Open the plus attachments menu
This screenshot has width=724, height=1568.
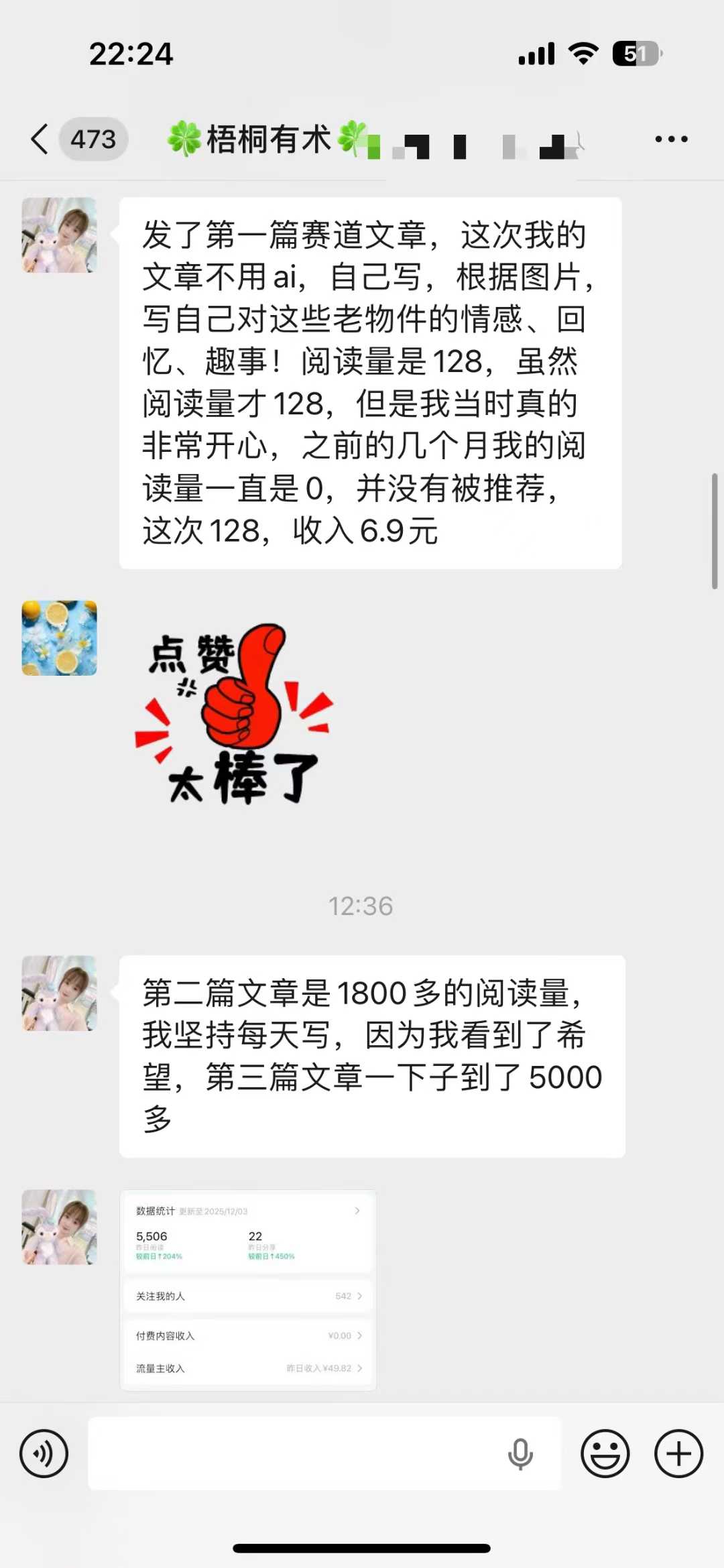678,1453
